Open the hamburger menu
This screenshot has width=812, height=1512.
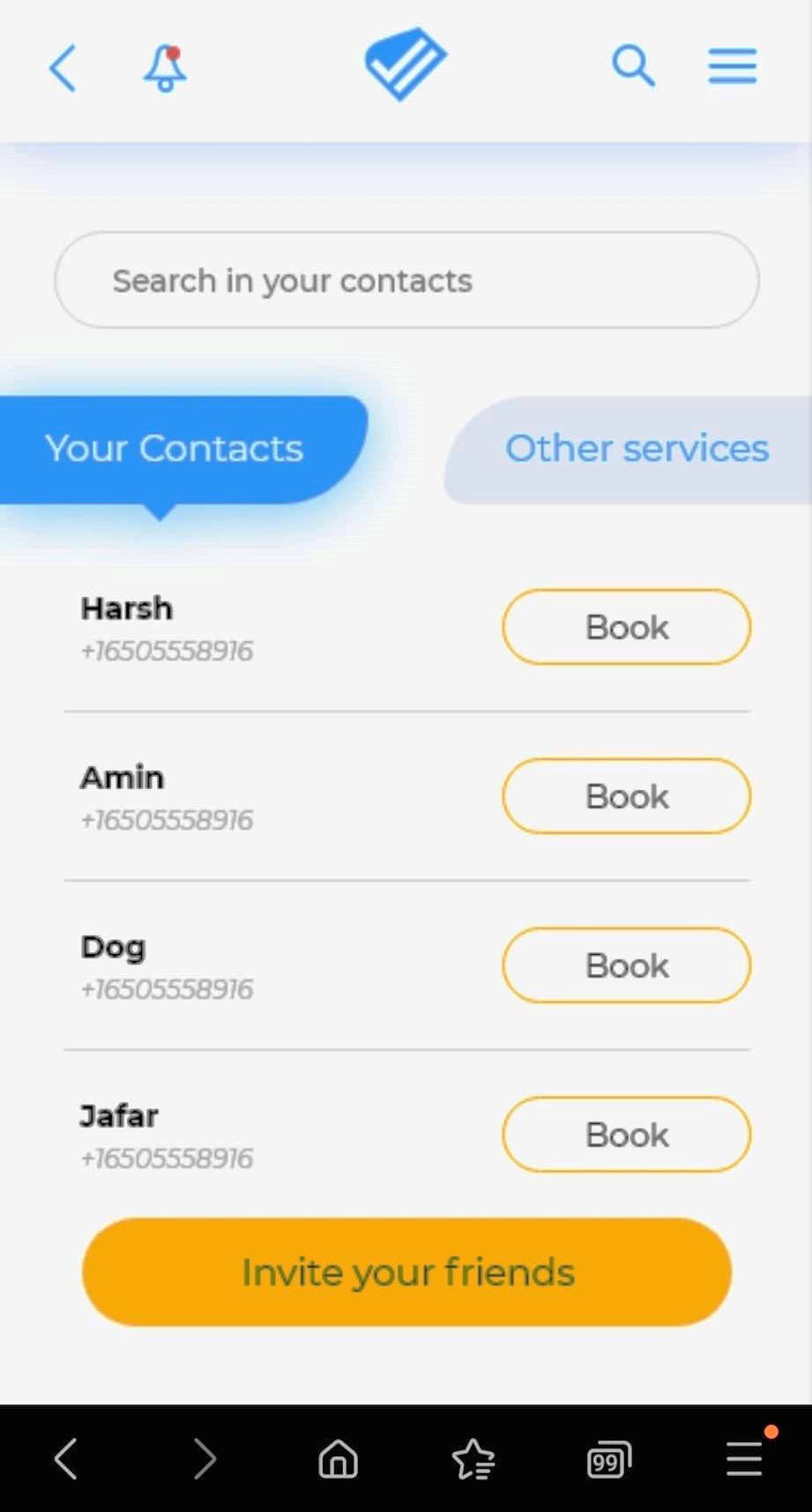tap(732, 66)
